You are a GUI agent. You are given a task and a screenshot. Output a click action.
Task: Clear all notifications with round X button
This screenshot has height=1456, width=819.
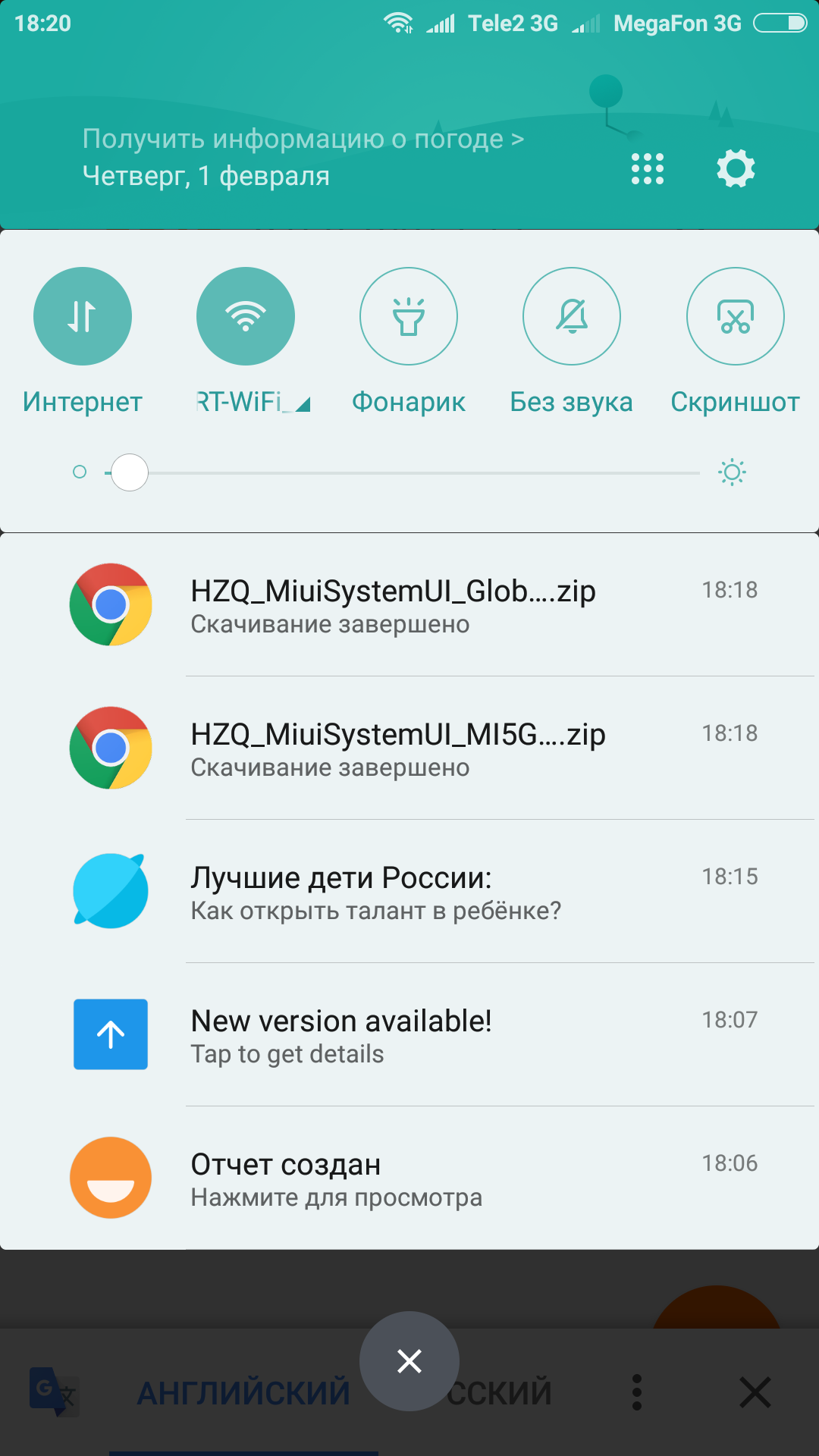409,1361
